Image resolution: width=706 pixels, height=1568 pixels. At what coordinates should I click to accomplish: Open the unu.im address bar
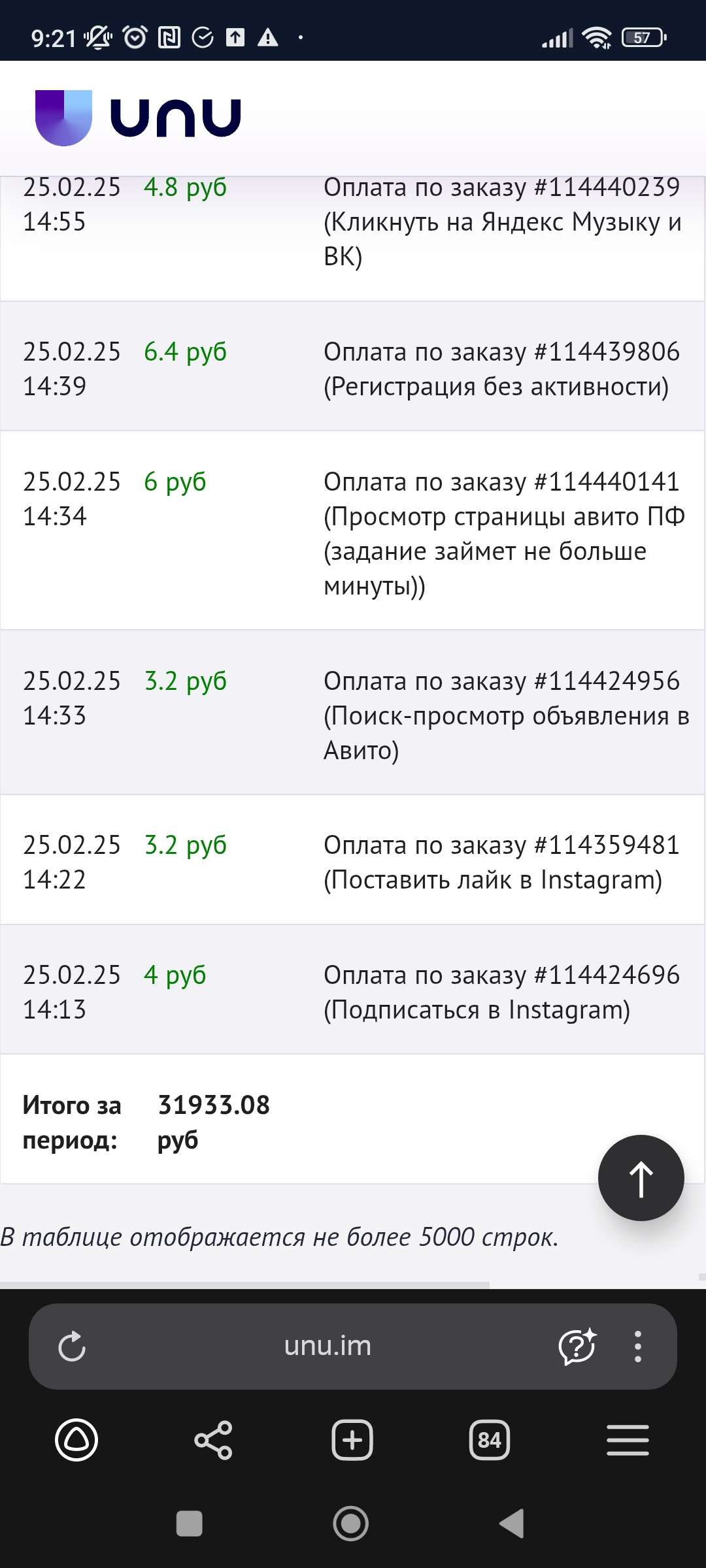[328, 1347]
